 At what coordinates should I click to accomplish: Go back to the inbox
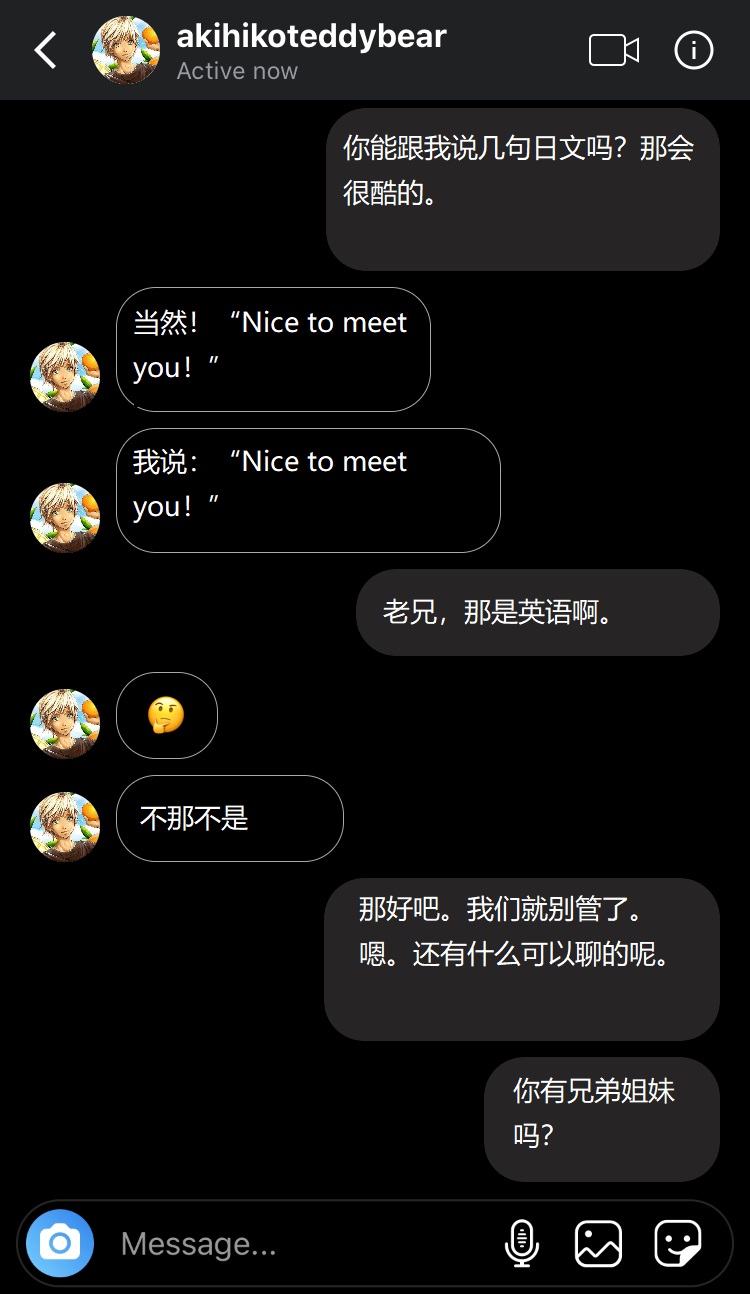(46, 50)
